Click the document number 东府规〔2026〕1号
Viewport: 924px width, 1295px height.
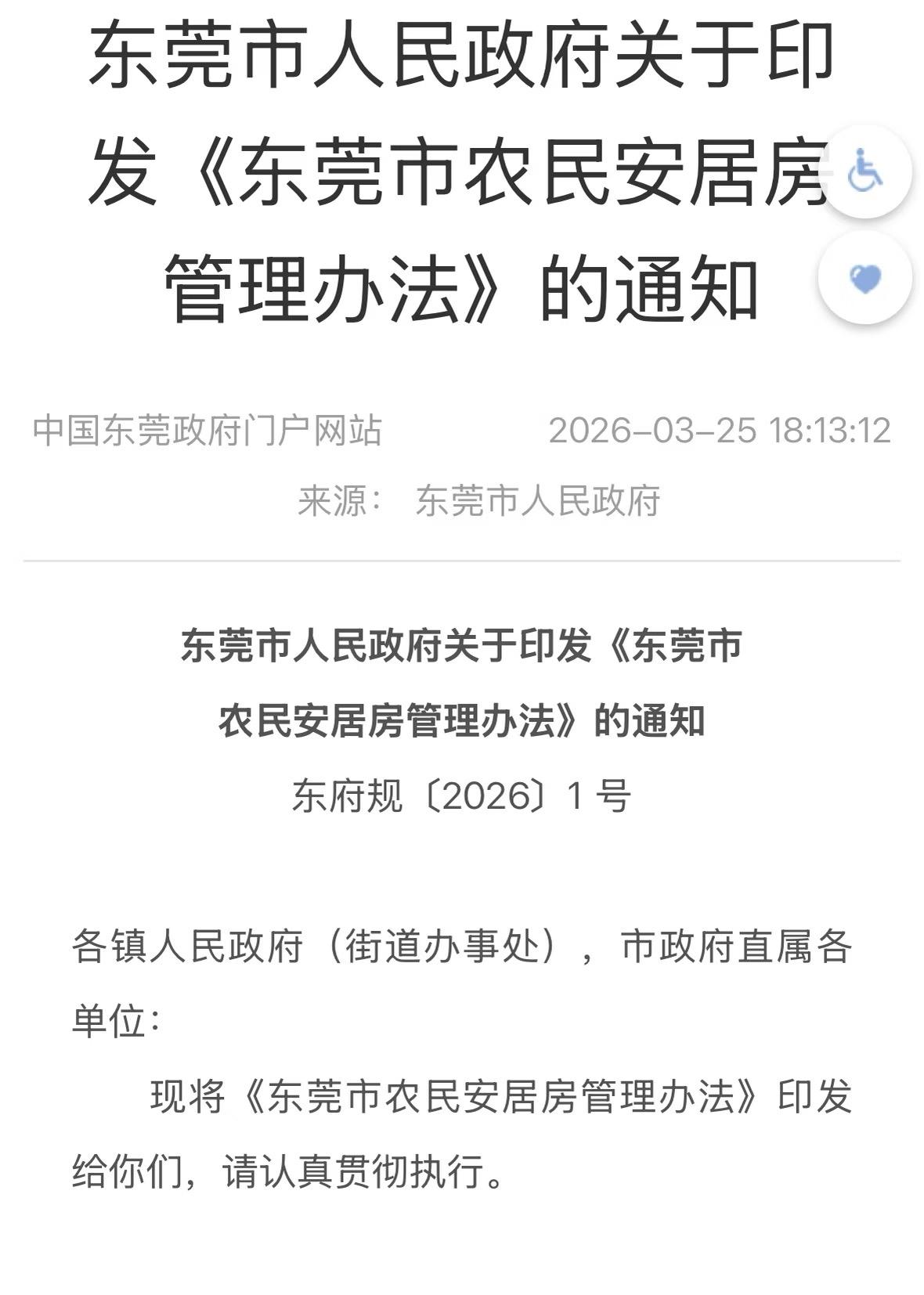click(x=462, y=792)
